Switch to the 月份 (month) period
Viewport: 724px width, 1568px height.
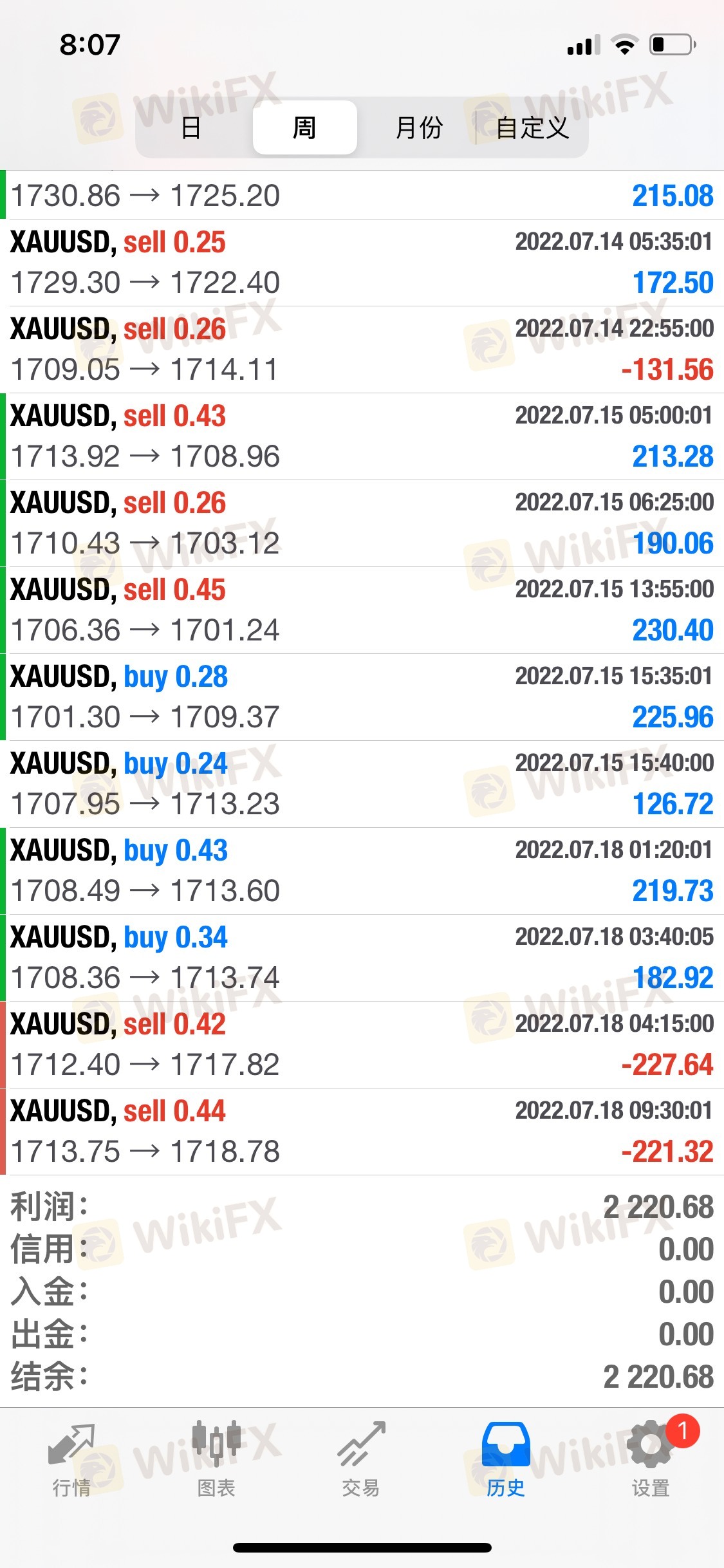(x=419, y=127)
